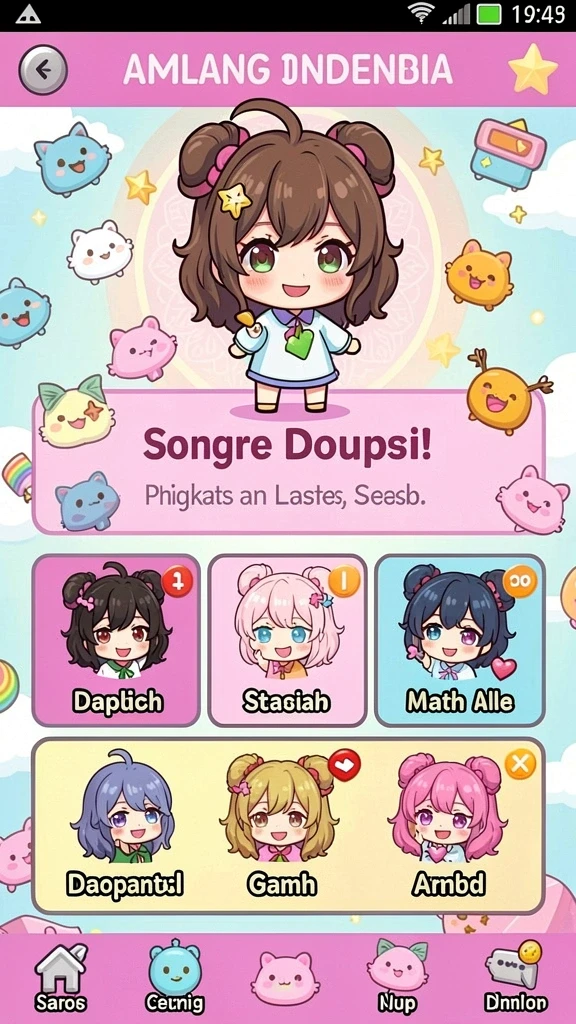This screenshot has width=576, height=1024.
Task: Switch to the Nup tab
Action: pyautogui.click(x=397, y=978)
